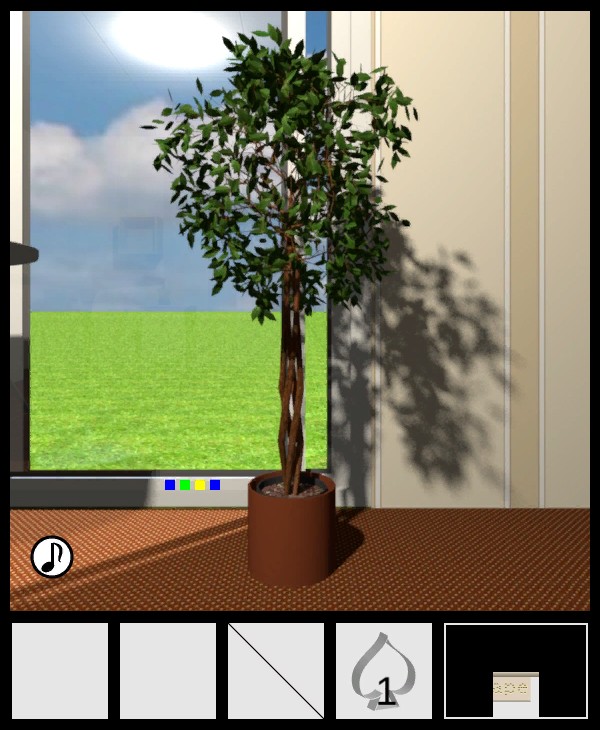Select the first empty inventory slot

60,671
